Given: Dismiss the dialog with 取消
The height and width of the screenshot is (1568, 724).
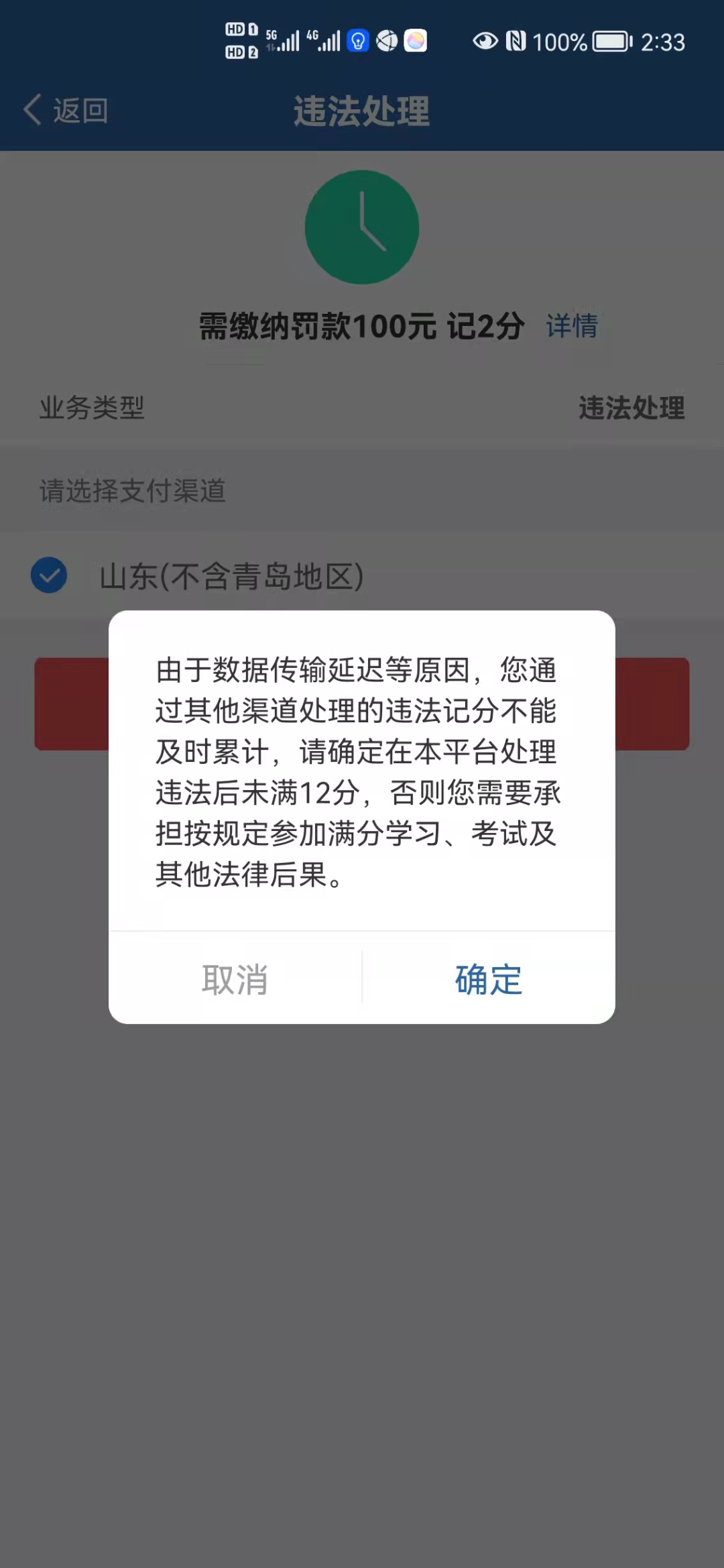Looking at the screenshot, I should pos(235,979).
